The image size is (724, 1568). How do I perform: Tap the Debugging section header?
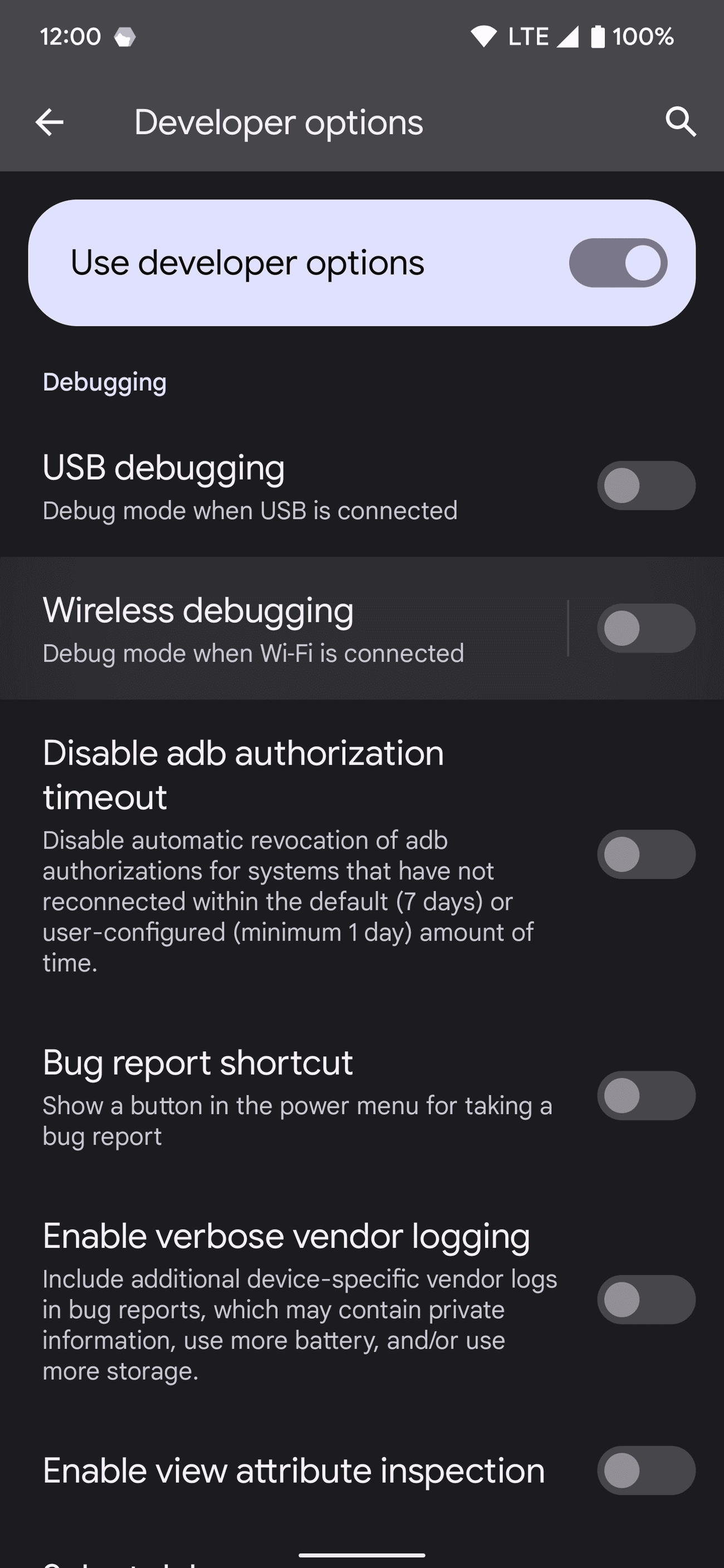[105, 381]
